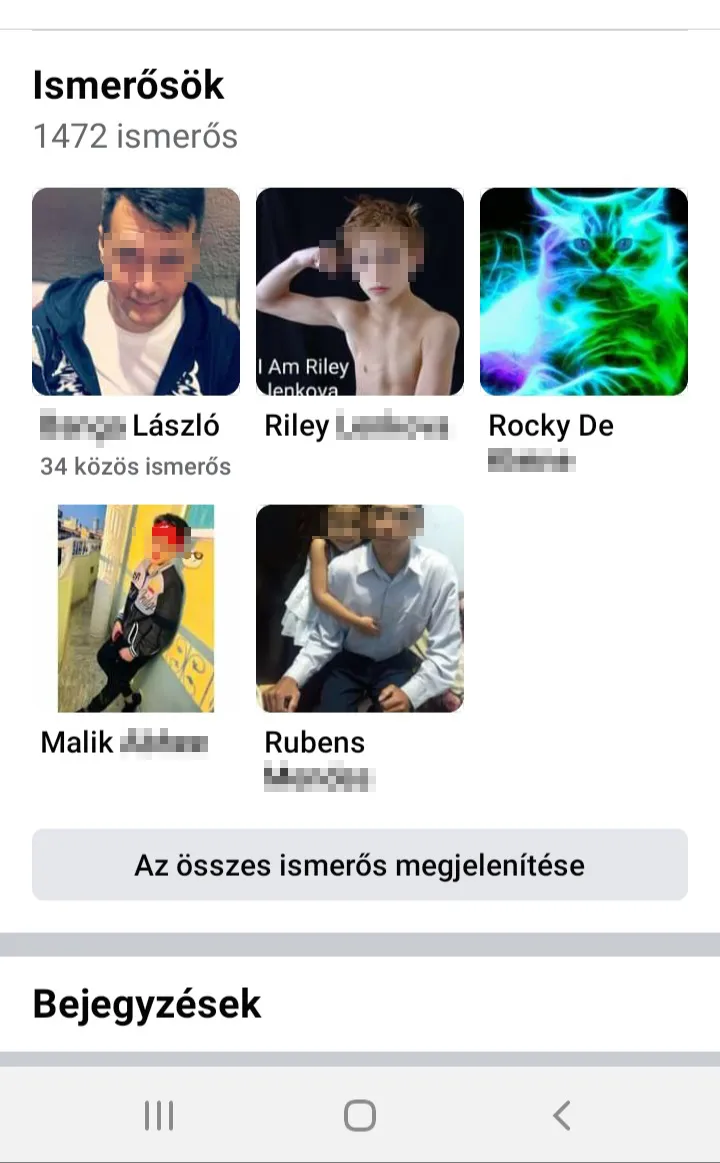The width and height of the screenshot is (720, 1163).
Task: Open the recent apps view
Action: (159, 1115)
